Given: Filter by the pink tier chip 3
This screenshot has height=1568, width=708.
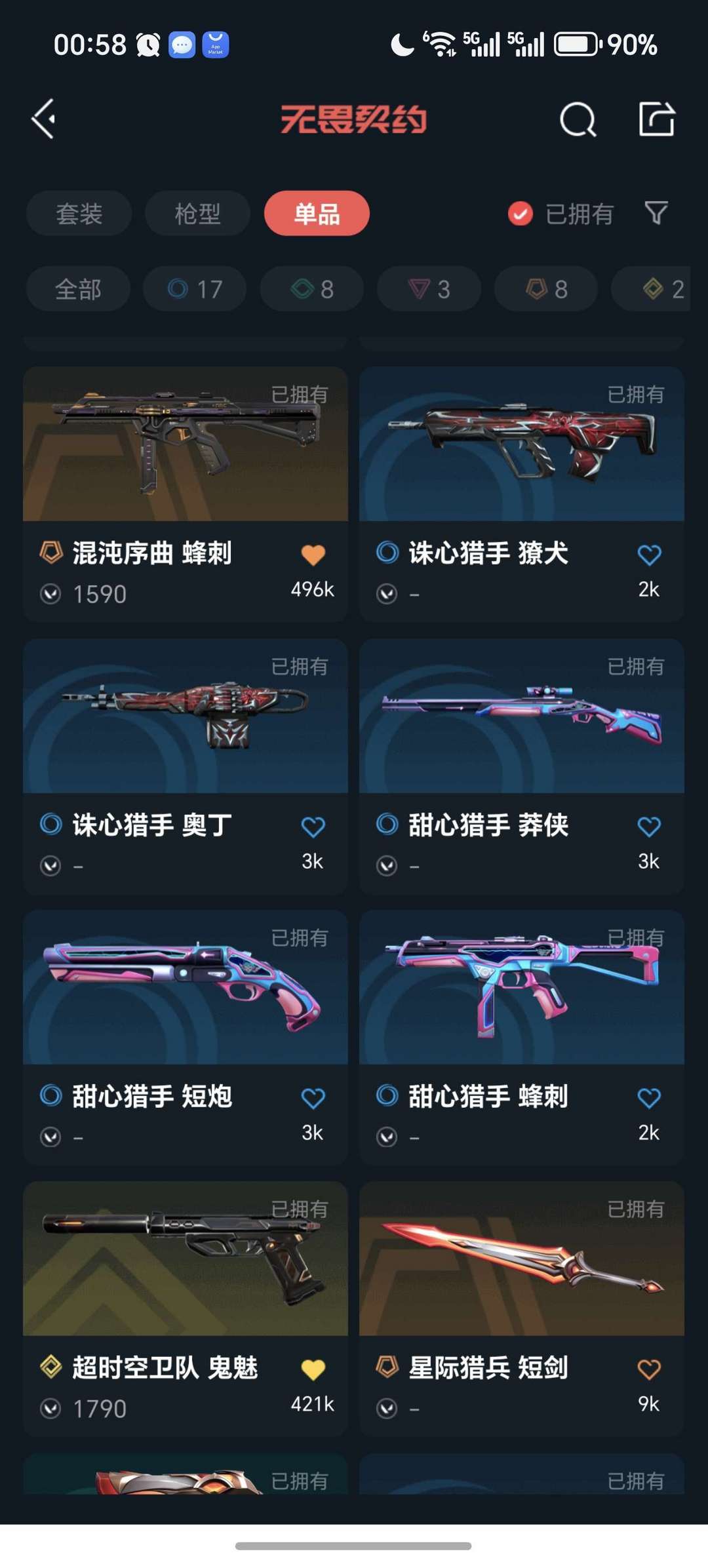Looking at the screenshot, I should point(429,289).
